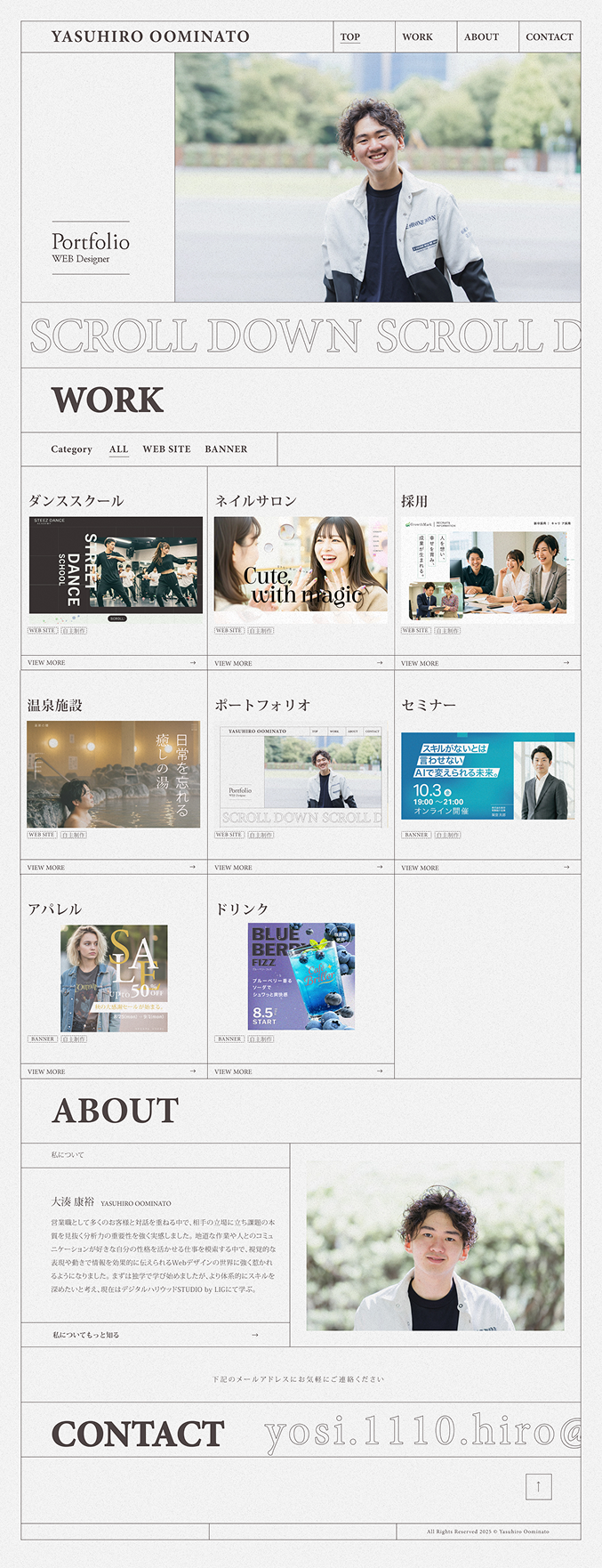
Task: Filter works by BANNER category
Action: click(x=226, y=449)
